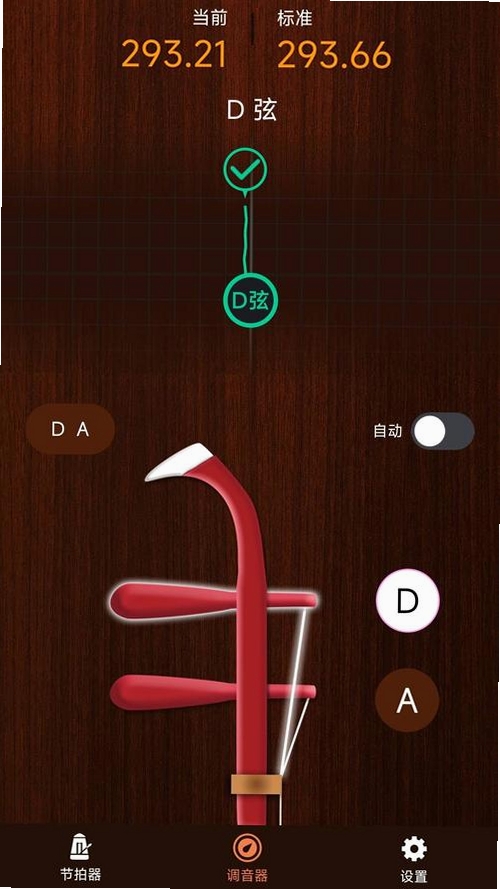The width and height of the screenshot is (500, 889).
Task: Select the D string button
Action: coord(408,601)
